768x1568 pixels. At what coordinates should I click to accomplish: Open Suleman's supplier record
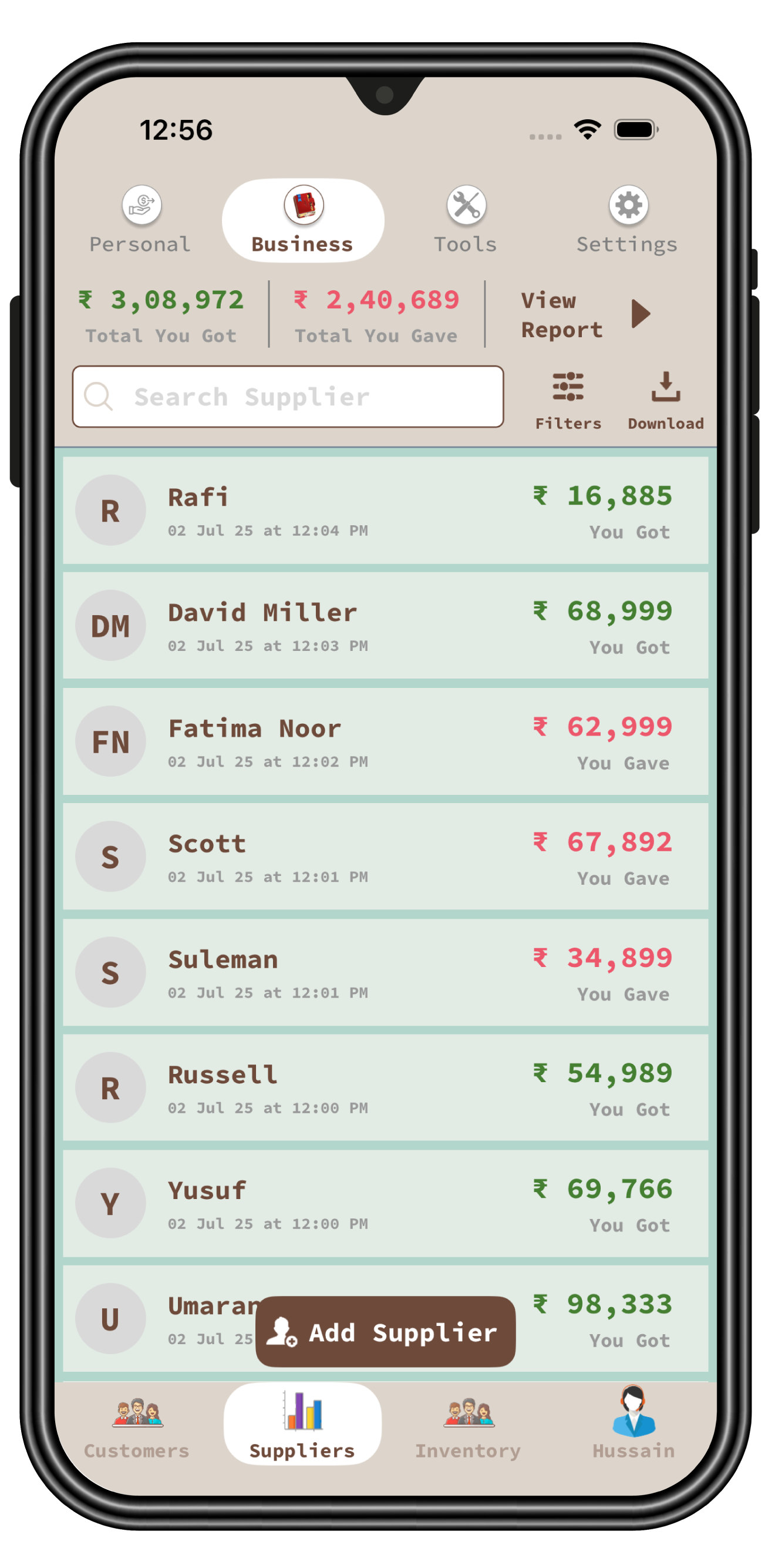[x=385, y=972]
